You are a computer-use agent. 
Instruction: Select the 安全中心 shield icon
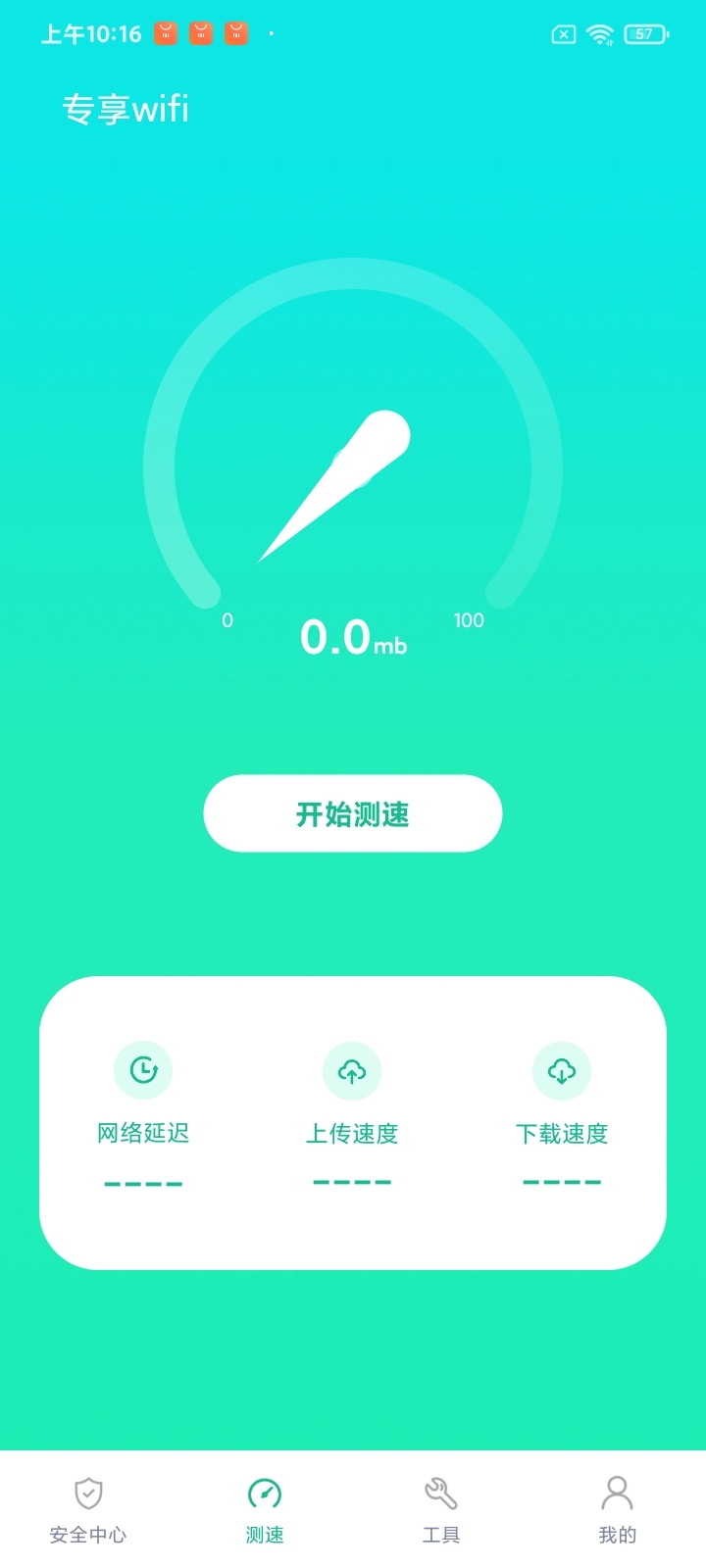87,1492
